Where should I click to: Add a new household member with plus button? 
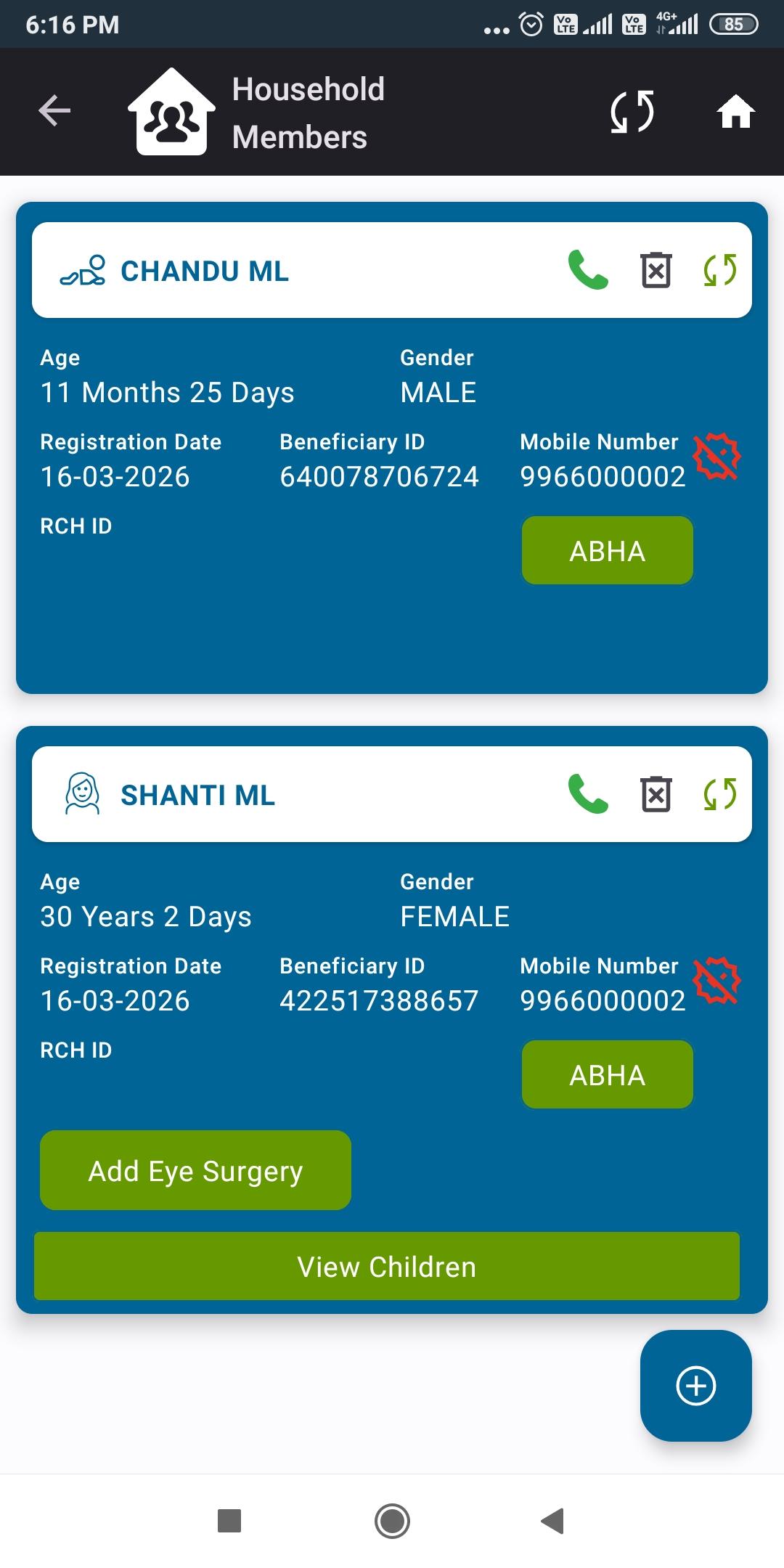[695, 1386]
